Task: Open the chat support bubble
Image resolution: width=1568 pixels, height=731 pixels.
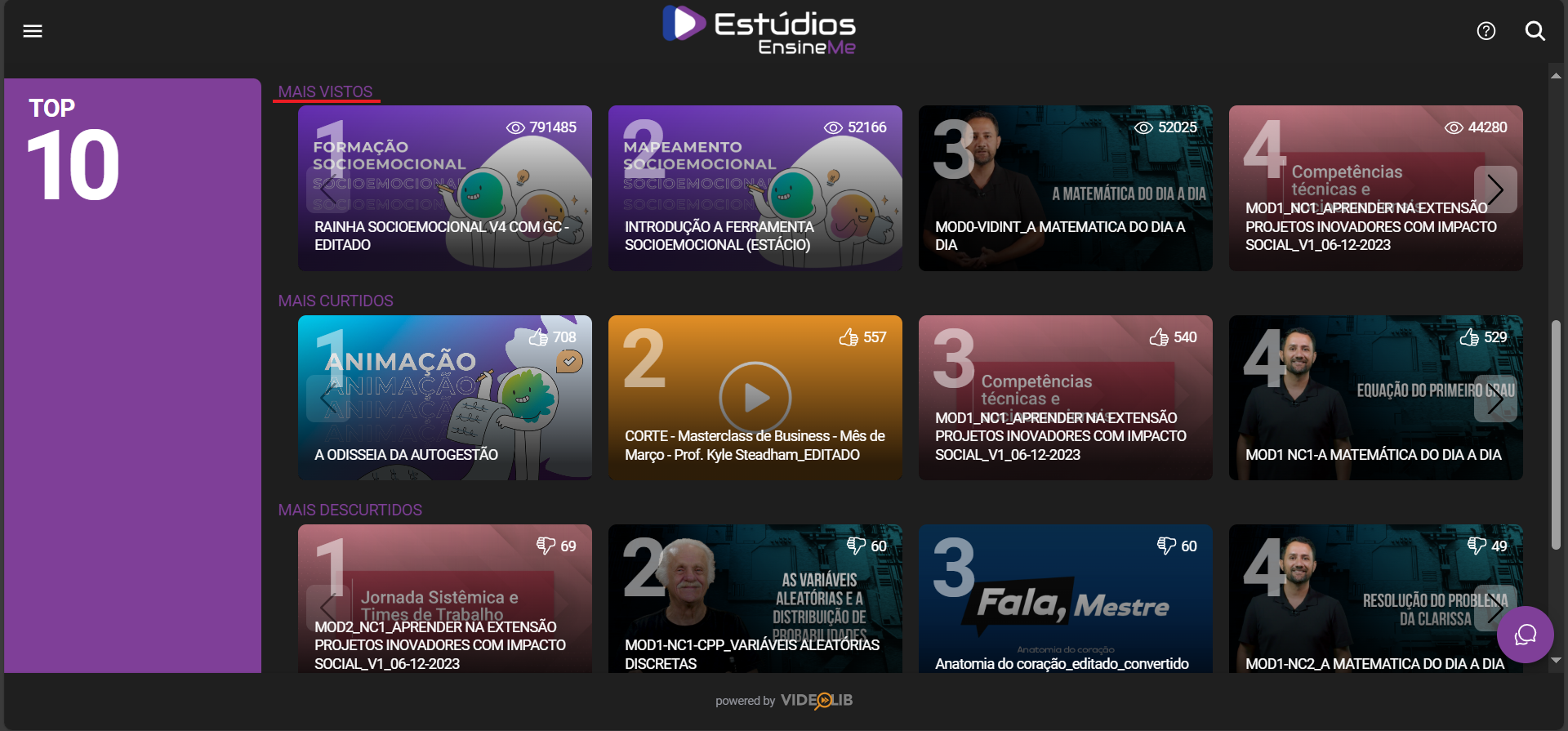Action: 1525,635
